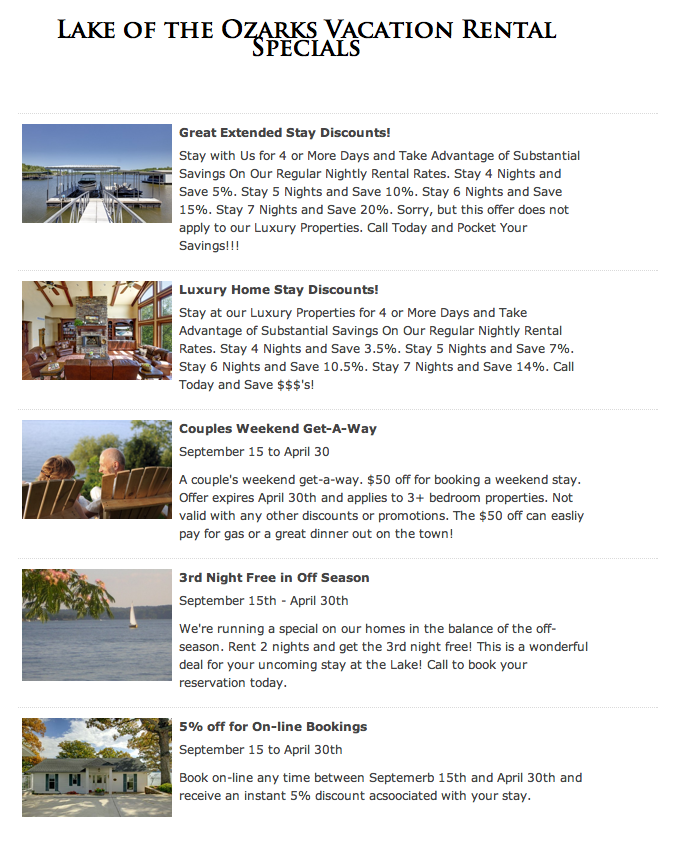Open the Great Extended Stay Discounts special
The height and width of the screenshot is (847, 677).
284,132
